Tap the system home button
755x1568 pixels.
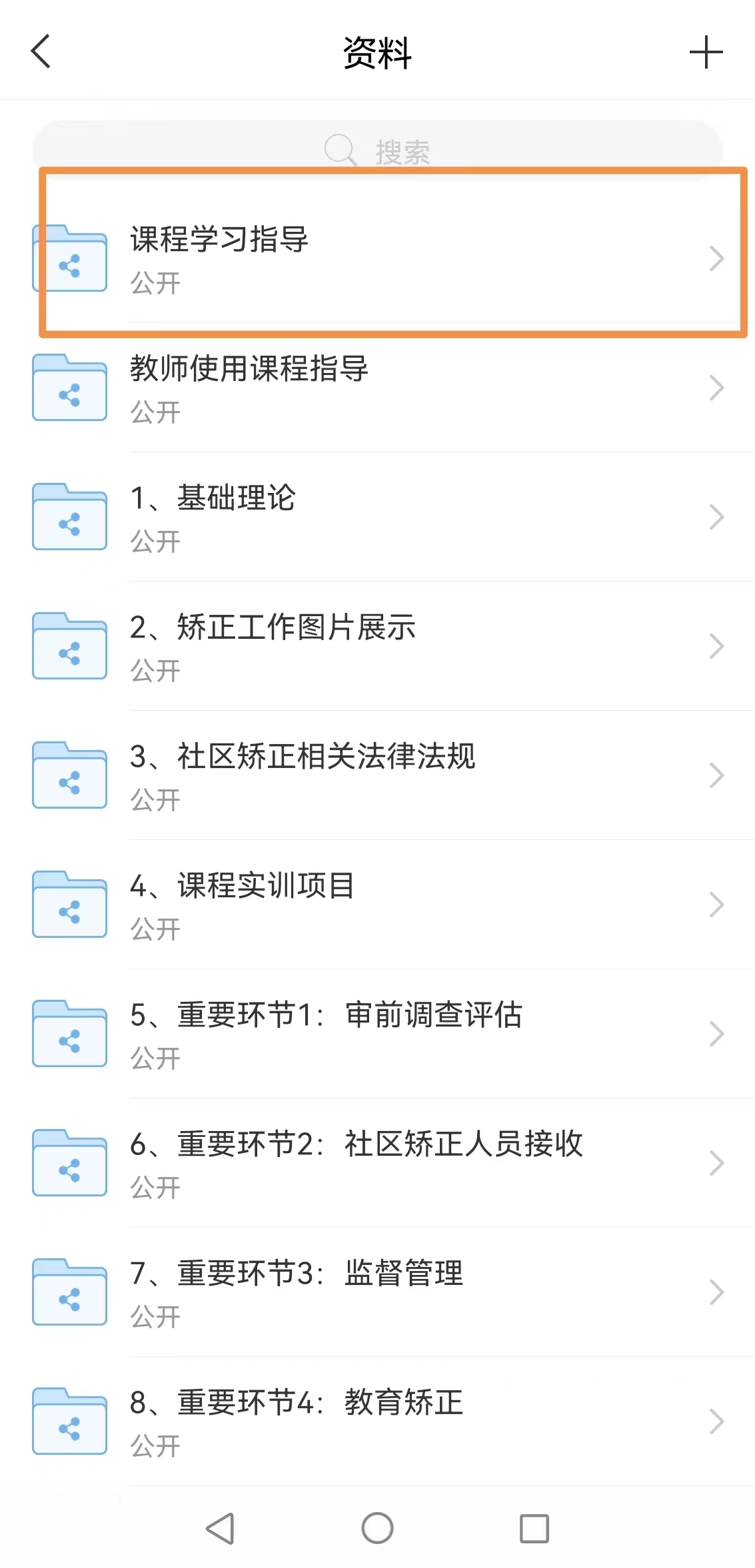pyautogui.click(x=377, y=1528)
